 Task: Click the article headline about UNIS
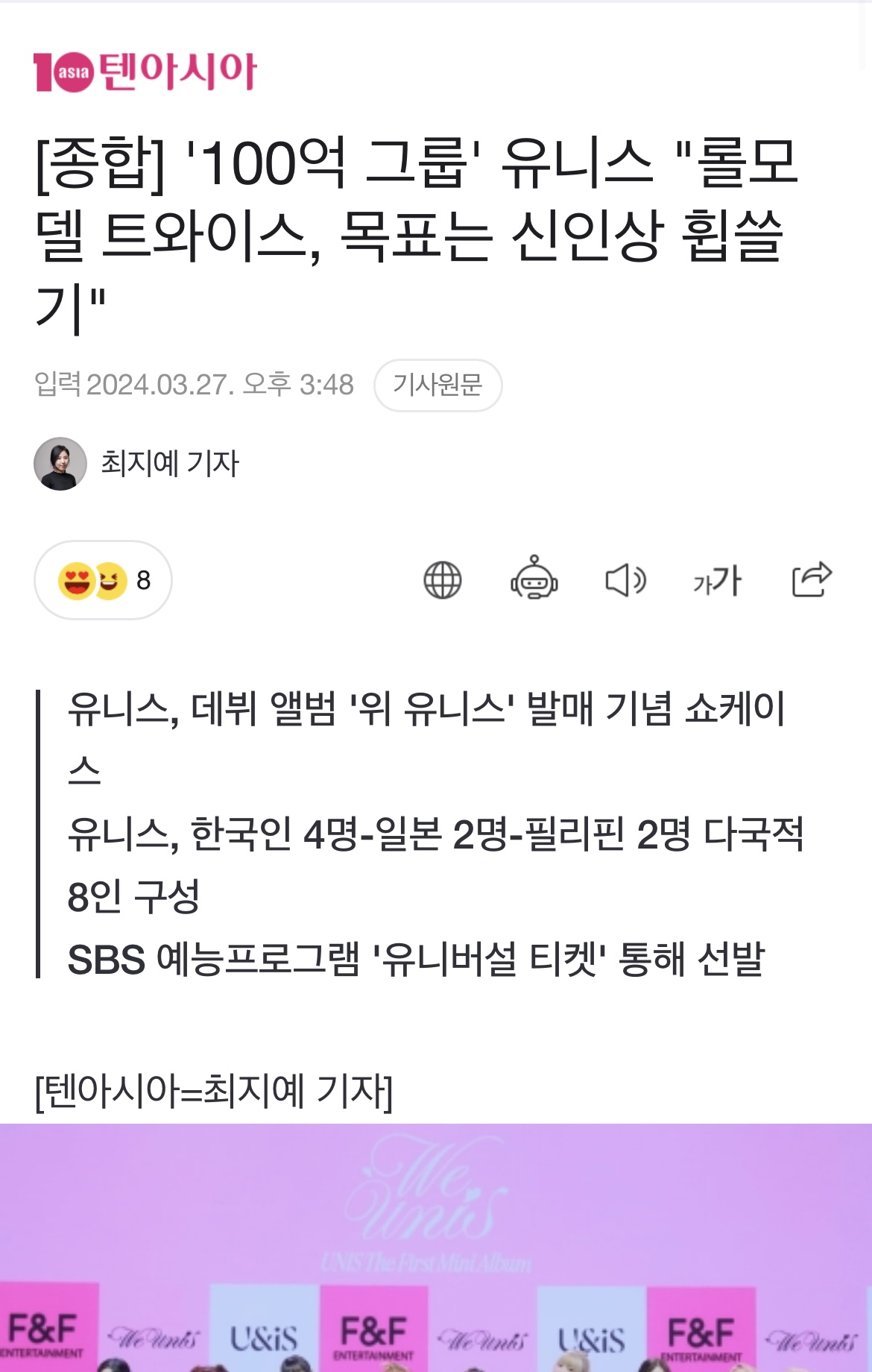[x=432, y=224]
